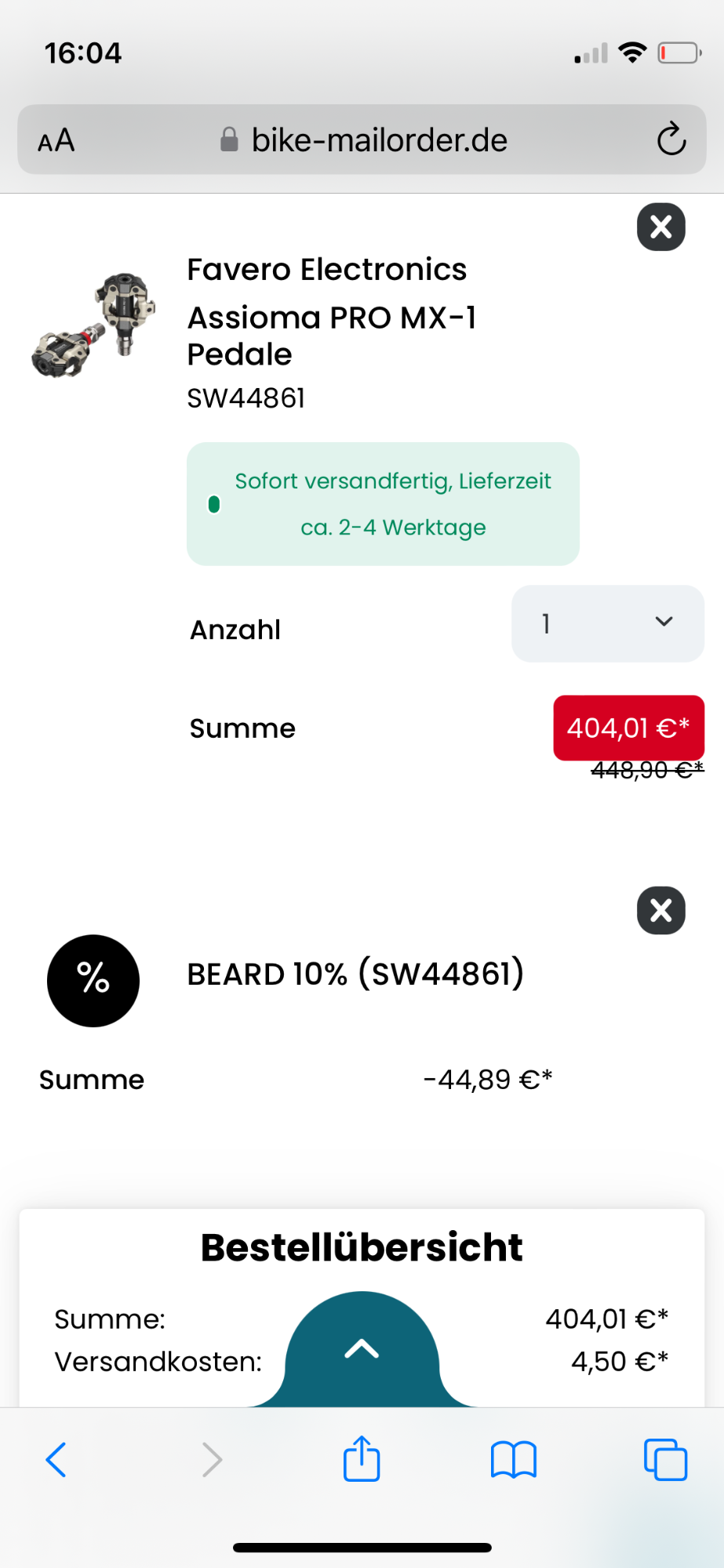This screenshot has width=724, height=1568.
Task: Remove the BEARD 10% discount code
Action: tap(660, 911)
